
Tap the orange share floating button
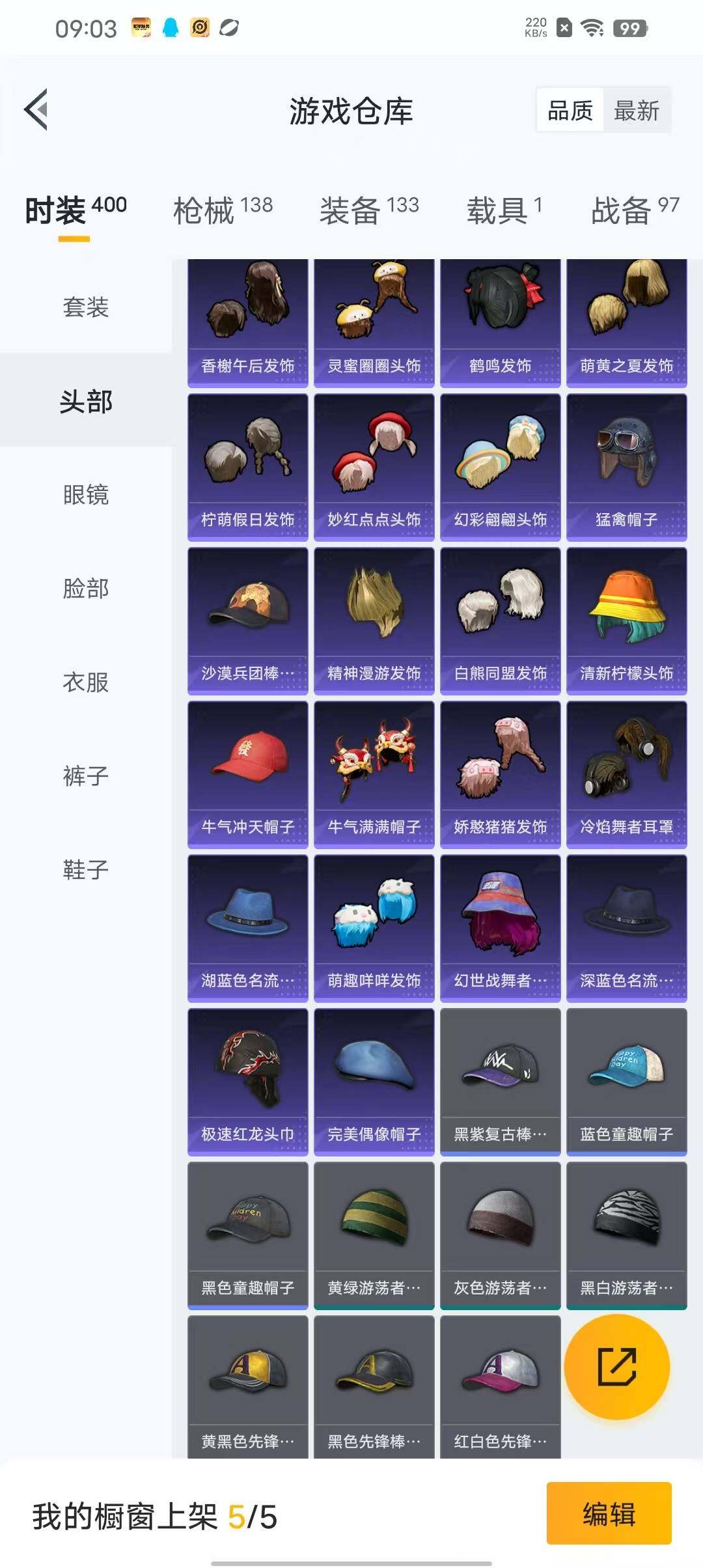pyautogui.click(x=616, y=1366)
